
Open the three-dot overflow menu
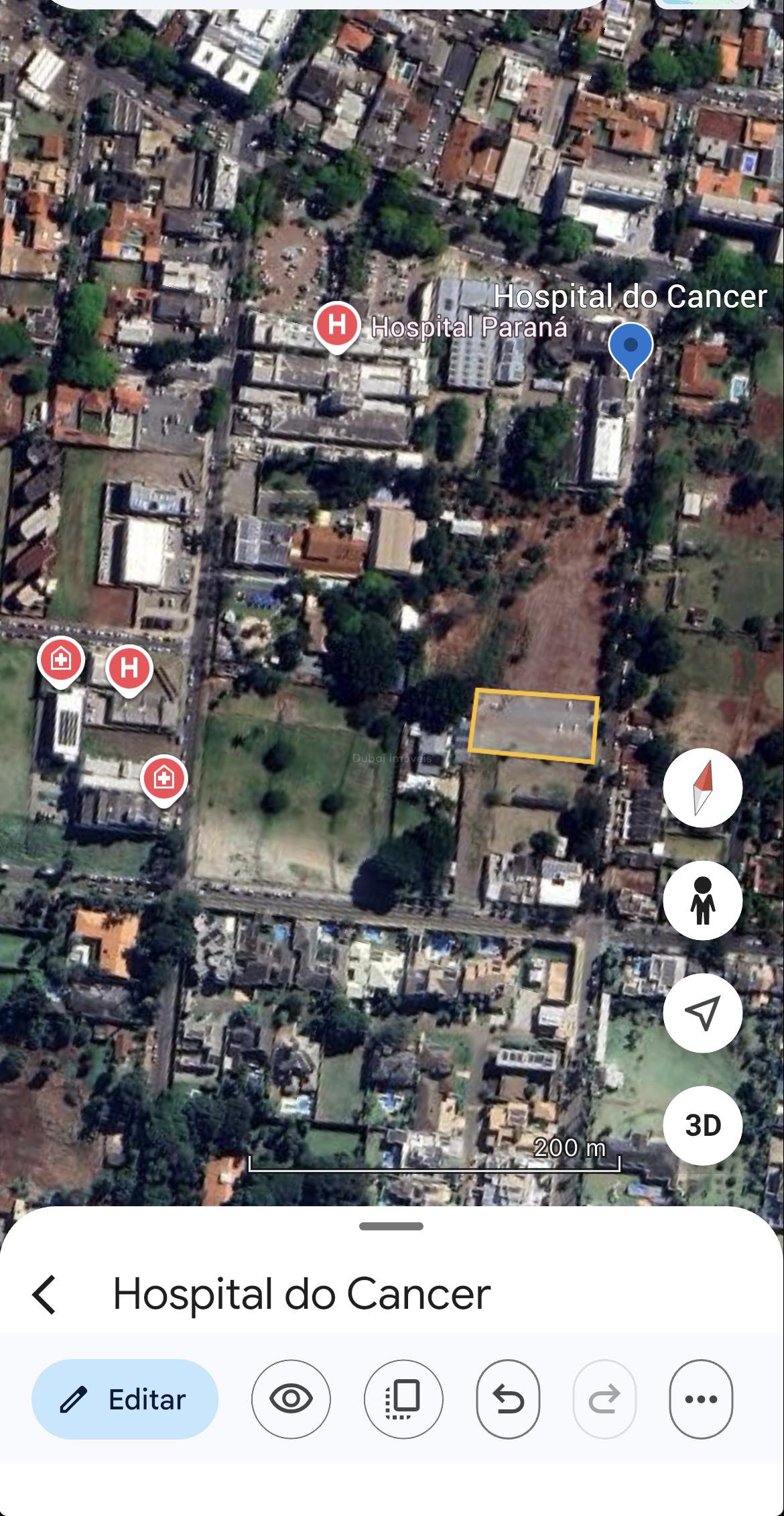coord(701,1400)
